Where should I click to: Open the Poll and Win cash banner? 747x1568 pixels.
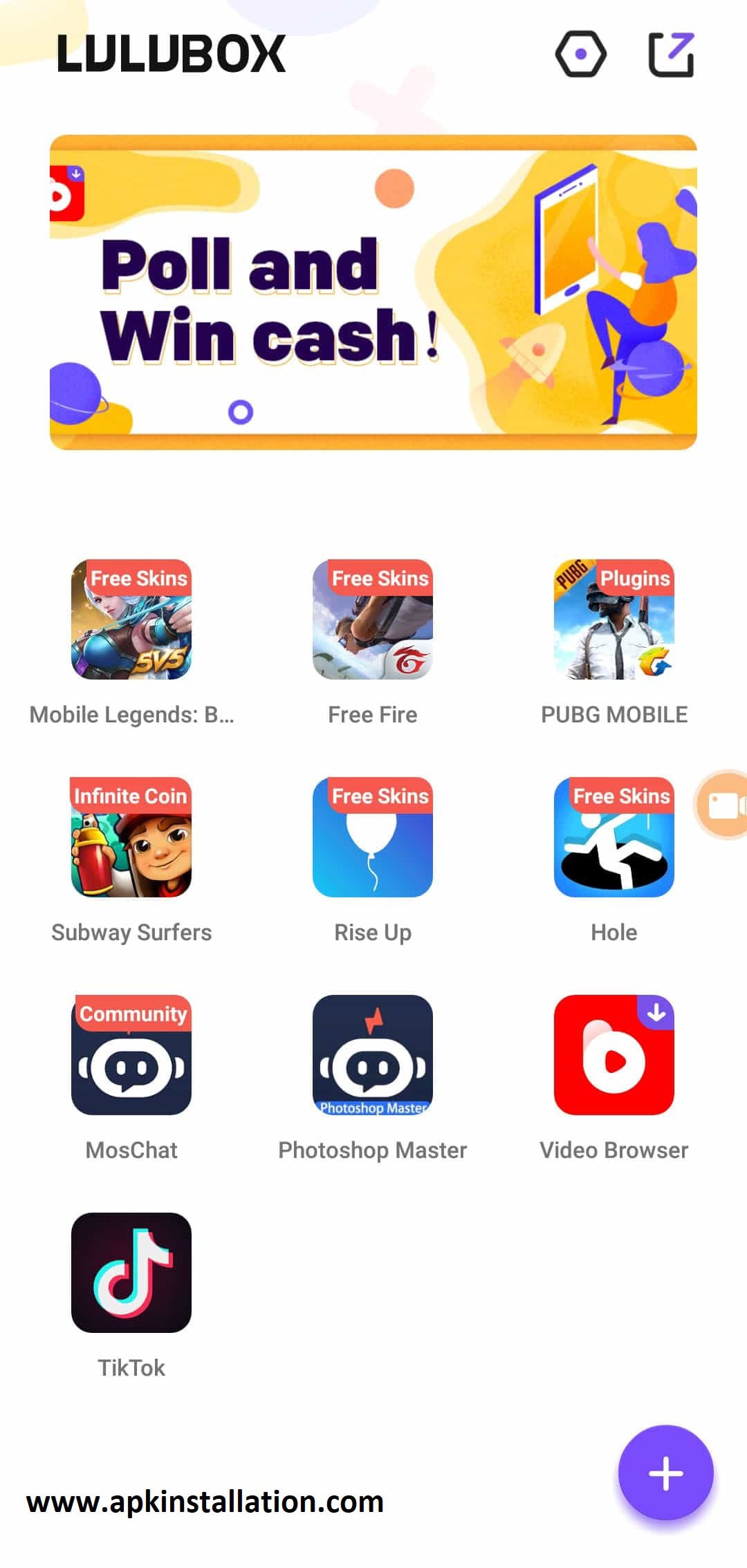pos(373,292)
